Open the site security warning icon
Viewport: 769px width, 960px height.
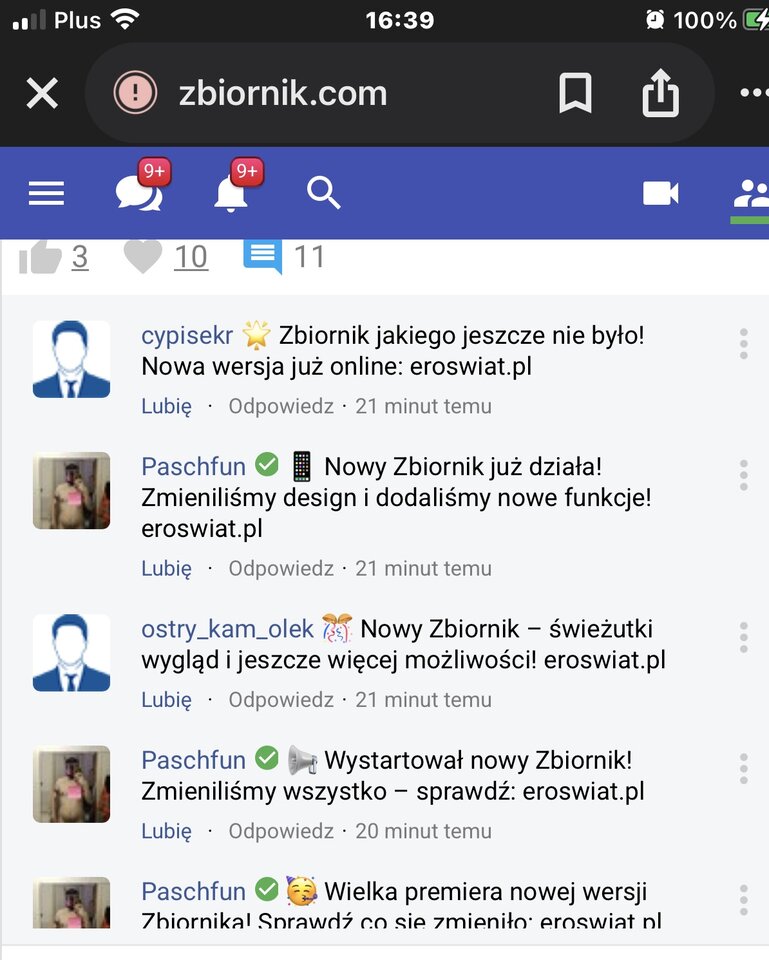point(134,94)
